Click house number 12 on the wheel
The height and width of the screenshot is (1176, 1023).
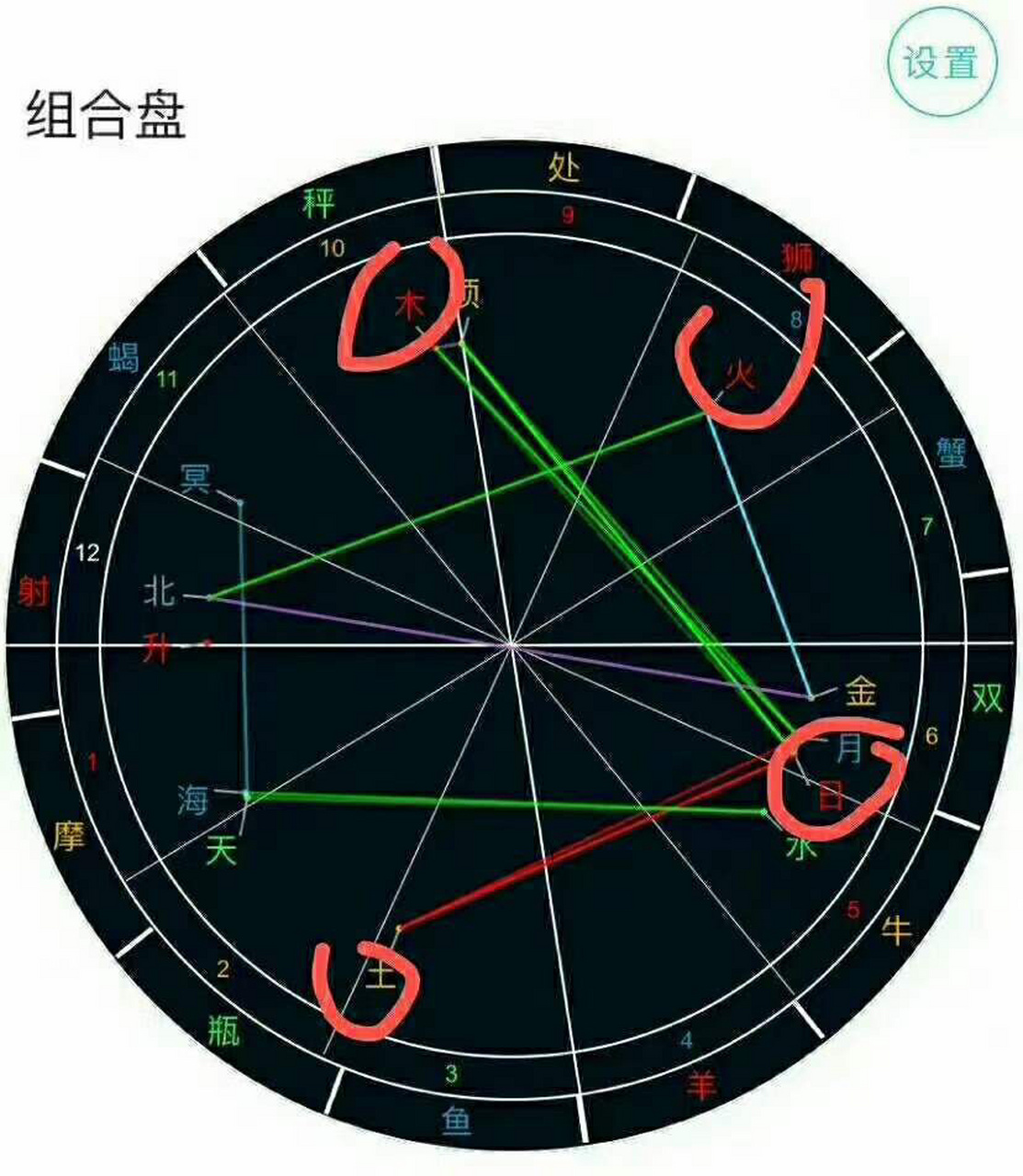coord(88,552)
